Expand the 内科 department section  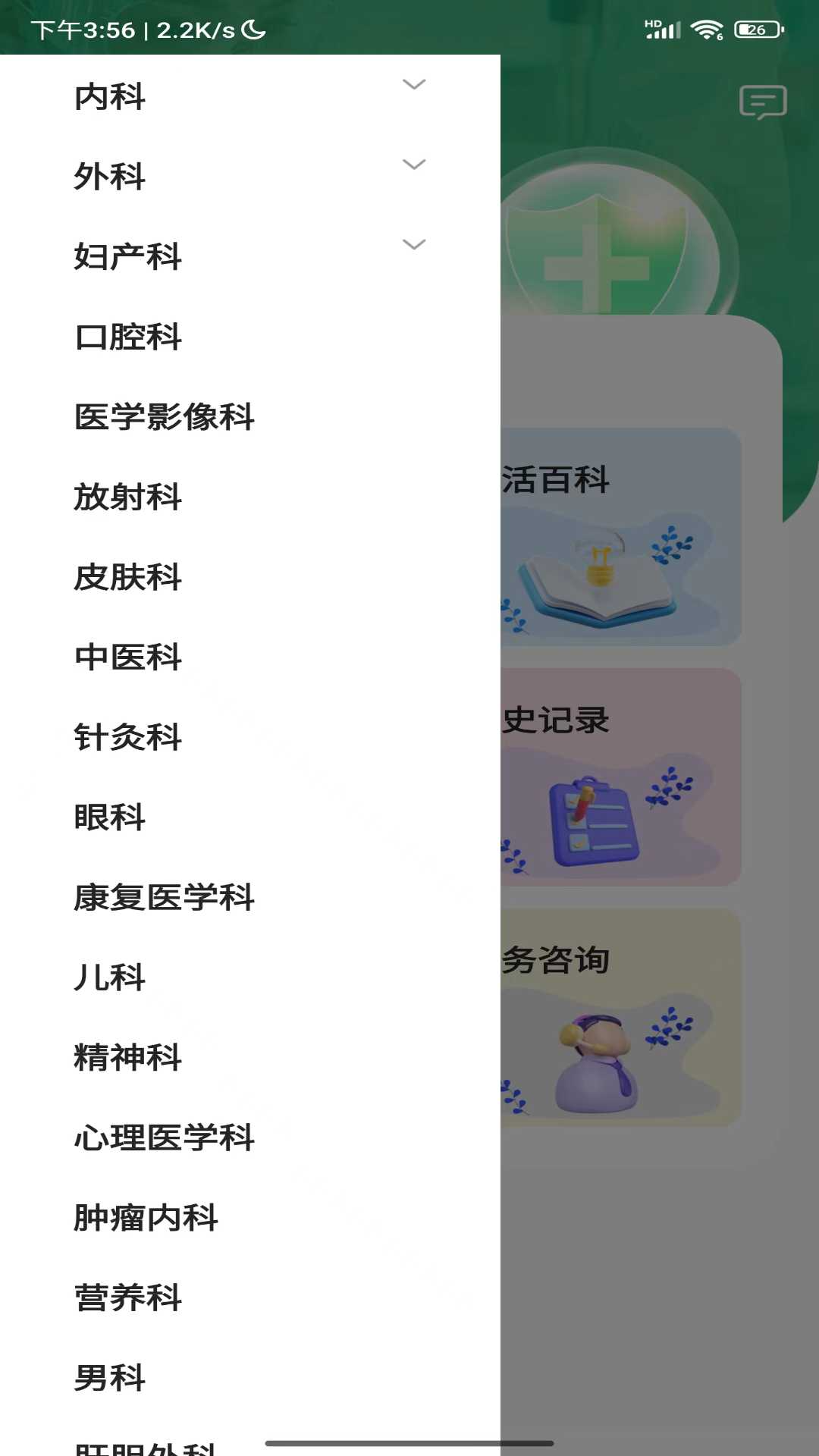coord(413,86)
